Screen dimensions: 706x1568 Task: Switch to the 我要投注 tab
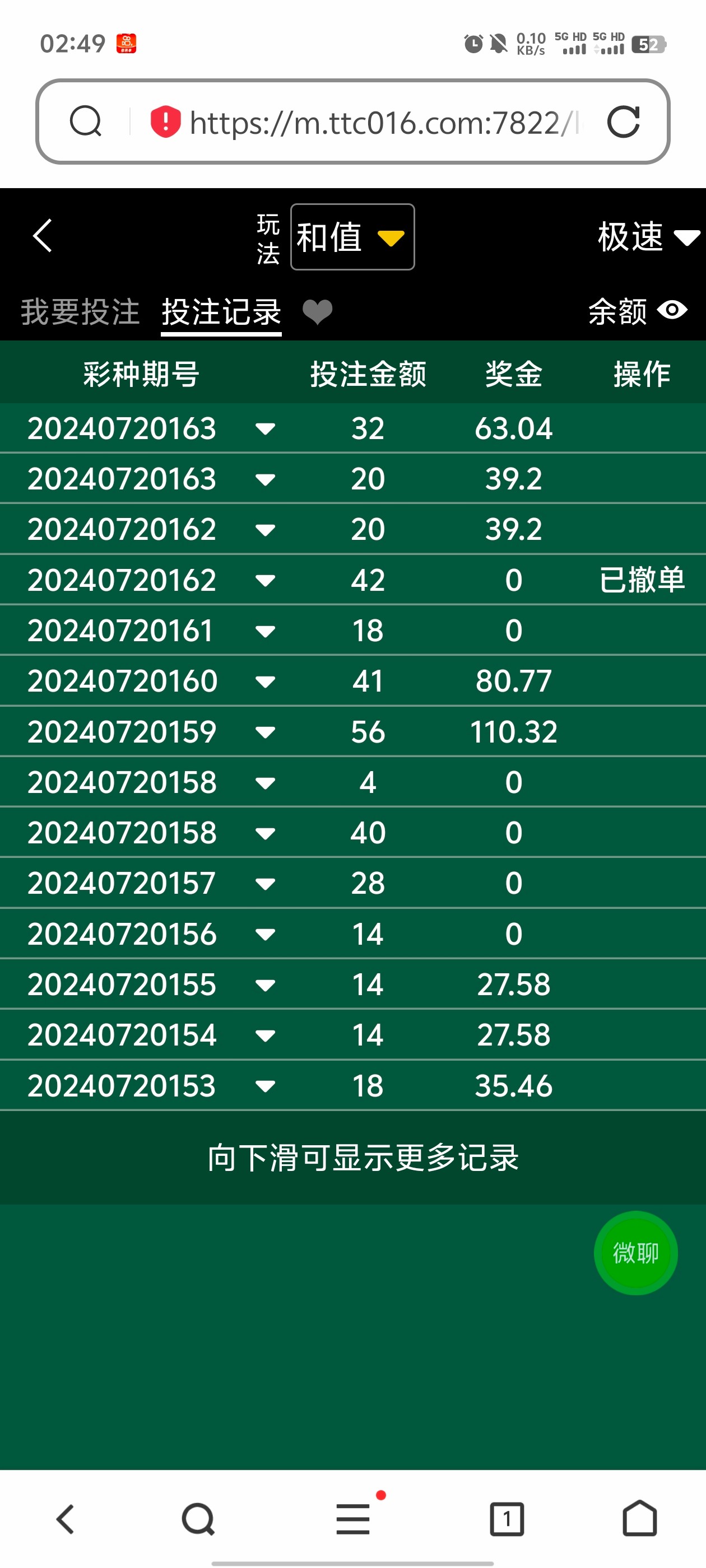coord(80,312)
